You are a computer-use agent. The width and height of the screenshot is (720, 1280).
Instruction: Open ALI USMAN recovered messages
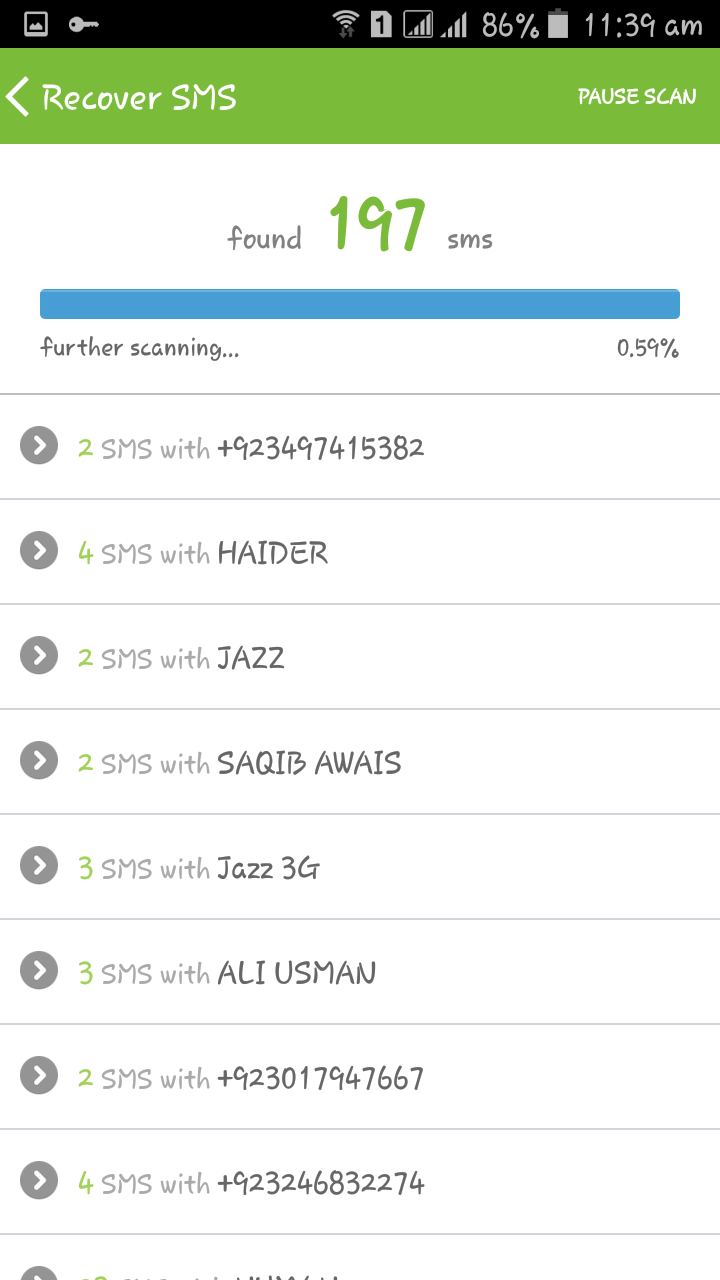point(360,972)
